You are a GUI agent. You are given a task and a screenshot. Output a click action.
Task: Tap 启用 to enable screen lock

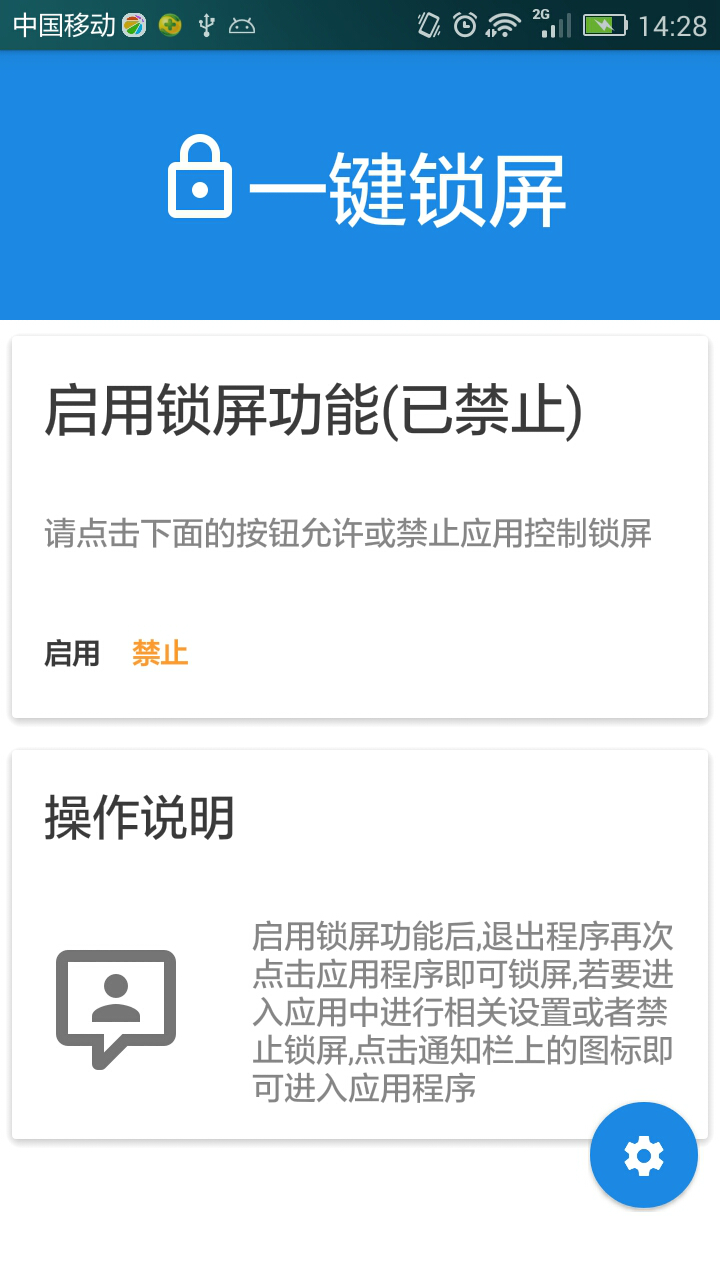(72, 654)
